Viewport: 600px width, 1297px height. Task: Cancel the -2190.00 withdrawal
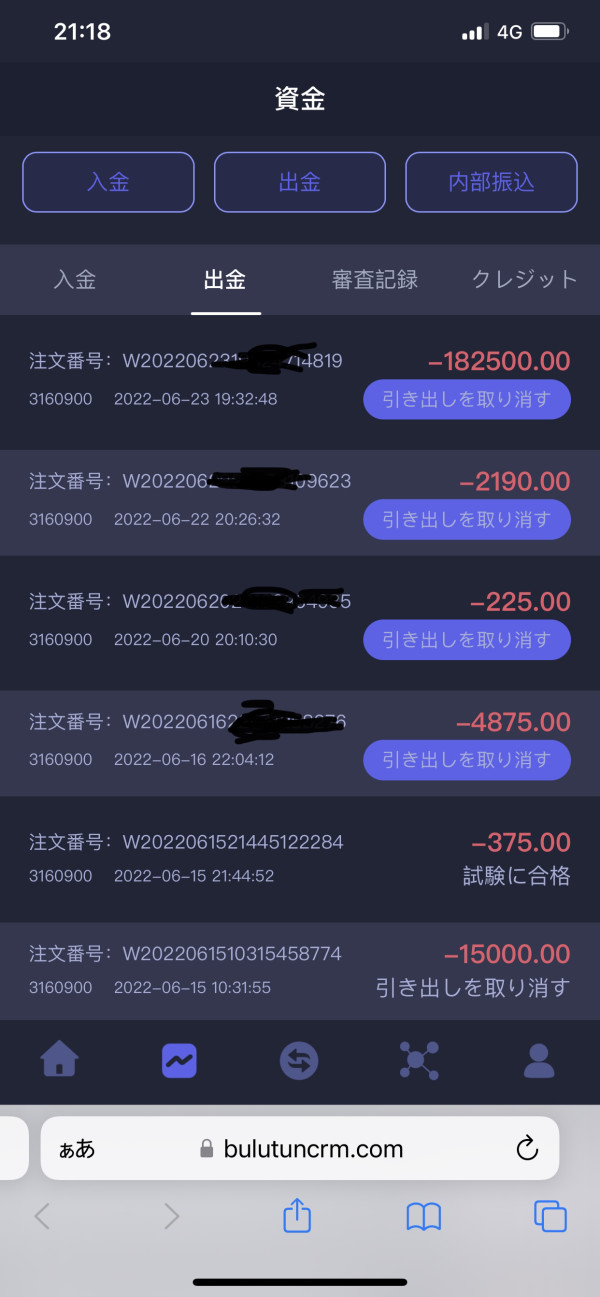point(467,519)
